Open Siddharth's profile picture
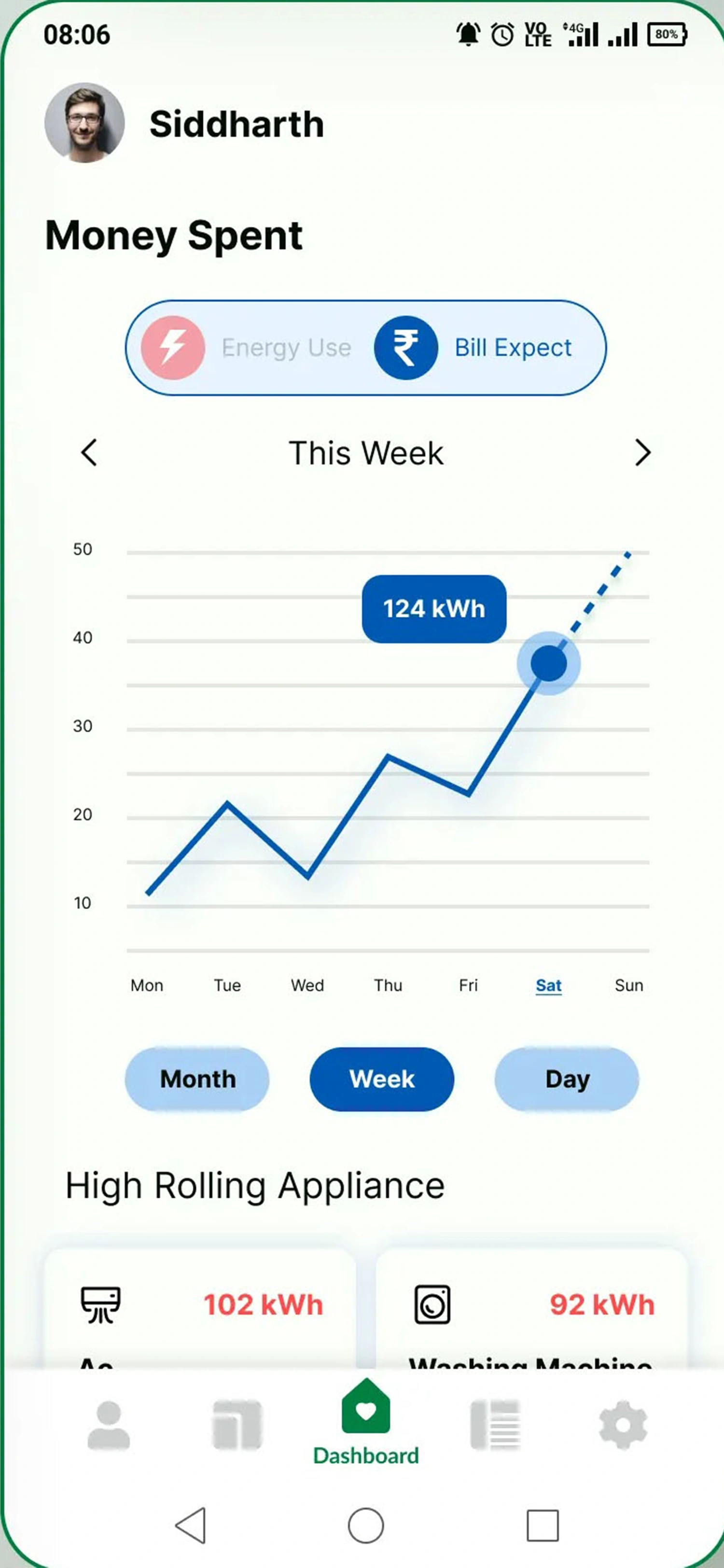 click(x=84, y=123)
